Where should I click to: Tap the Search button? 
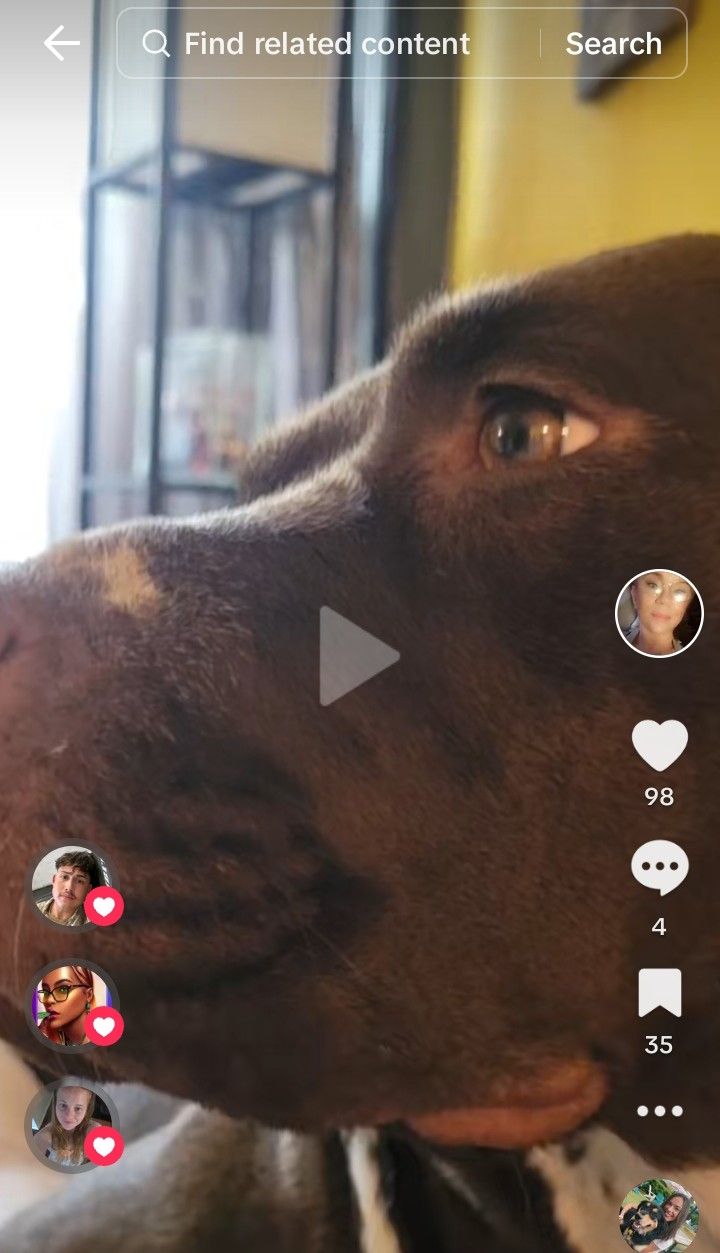[x=613, y=44]
